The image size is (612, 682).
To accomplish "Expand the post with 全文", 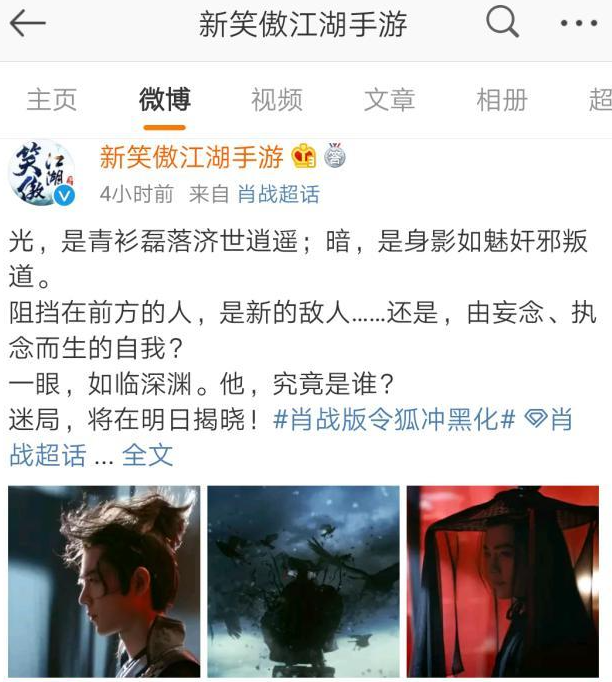I will (x=147, y=455).
